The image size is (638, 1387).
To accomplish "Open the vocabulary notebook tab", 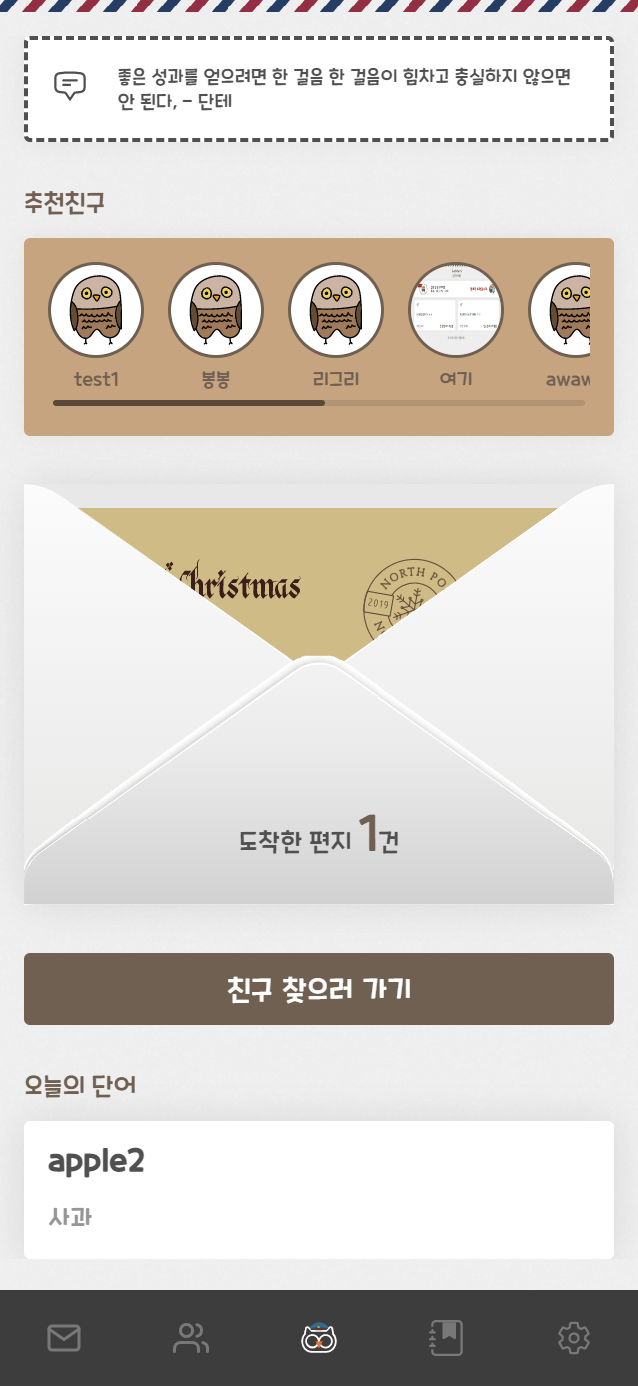I will [445, 1337].
